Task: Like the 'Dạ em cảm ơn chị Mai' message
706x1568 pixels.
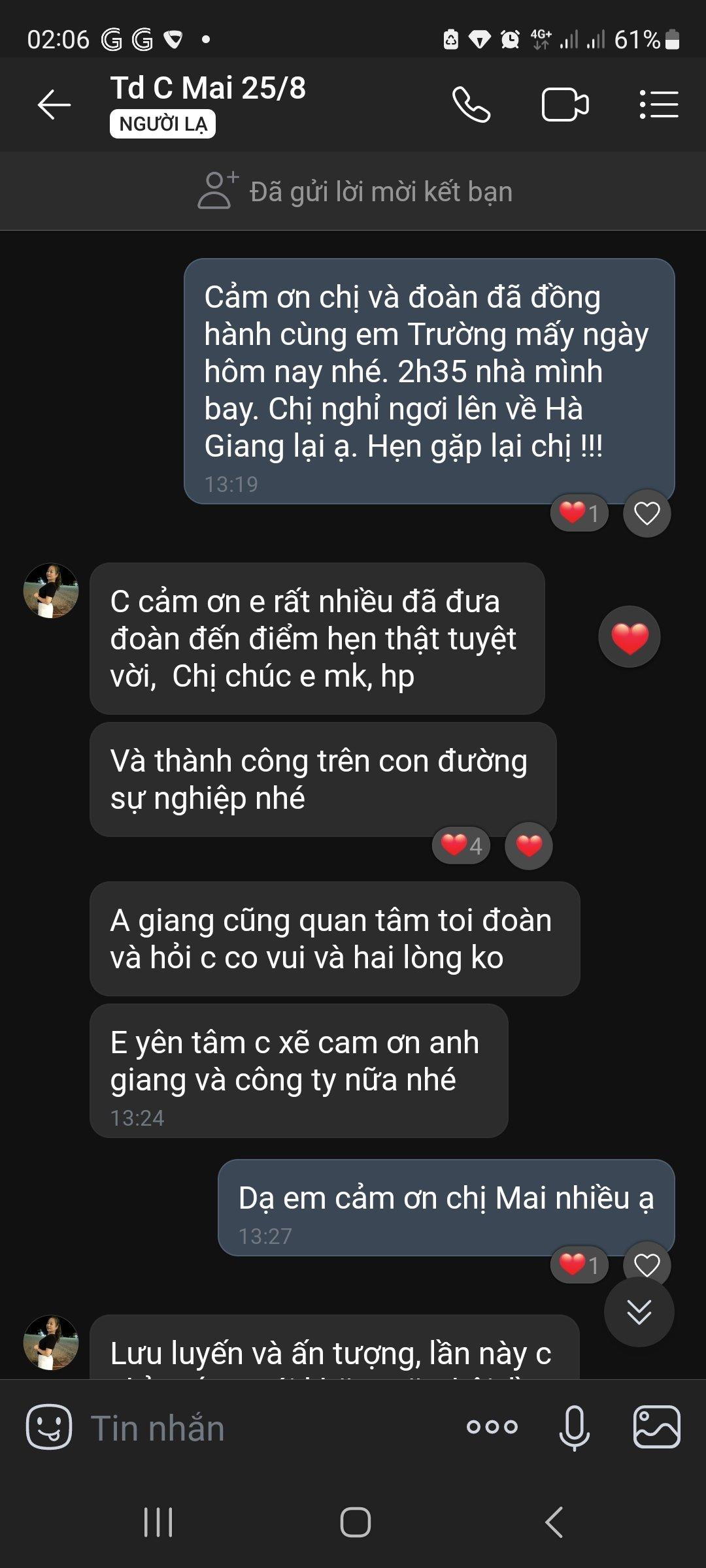Action: (647, 1265)
